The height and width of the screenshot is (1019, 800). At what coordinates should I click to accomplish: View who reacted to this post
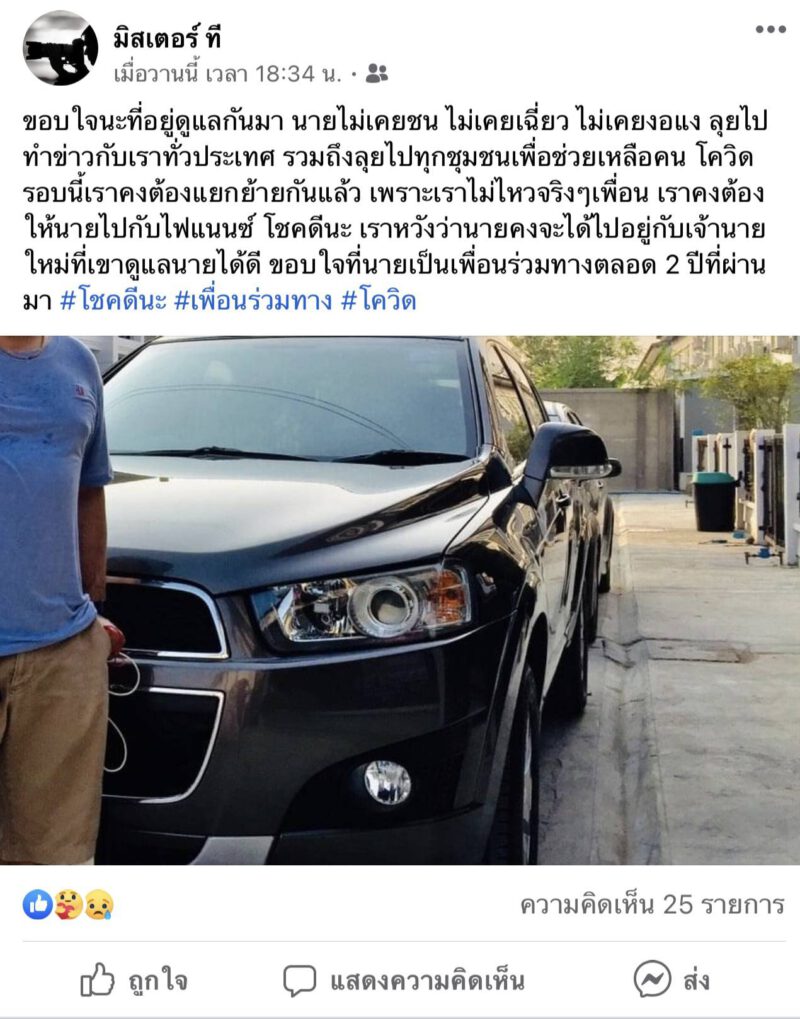tap(68, 904)
